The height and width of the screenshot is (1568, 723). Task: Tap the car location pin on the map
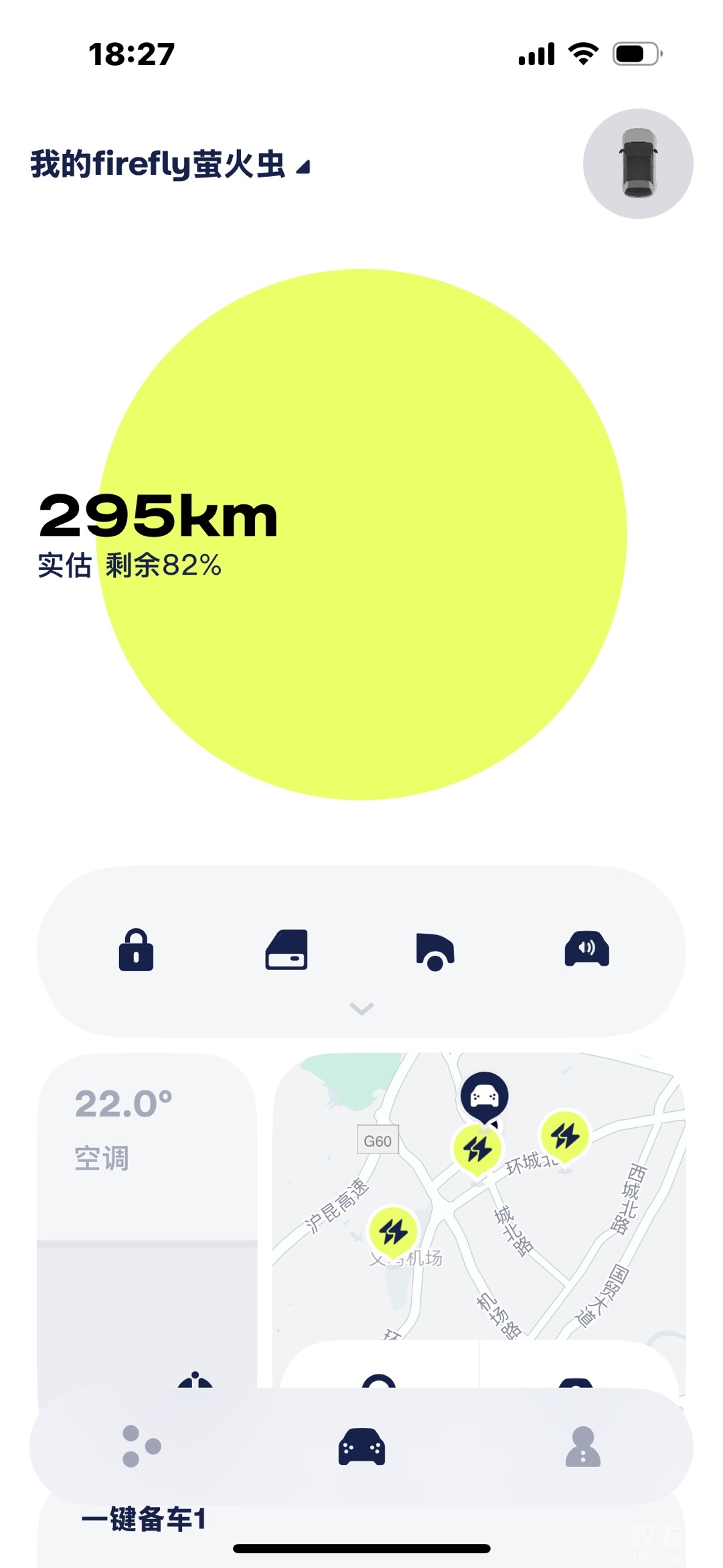tap(485, 1098)
